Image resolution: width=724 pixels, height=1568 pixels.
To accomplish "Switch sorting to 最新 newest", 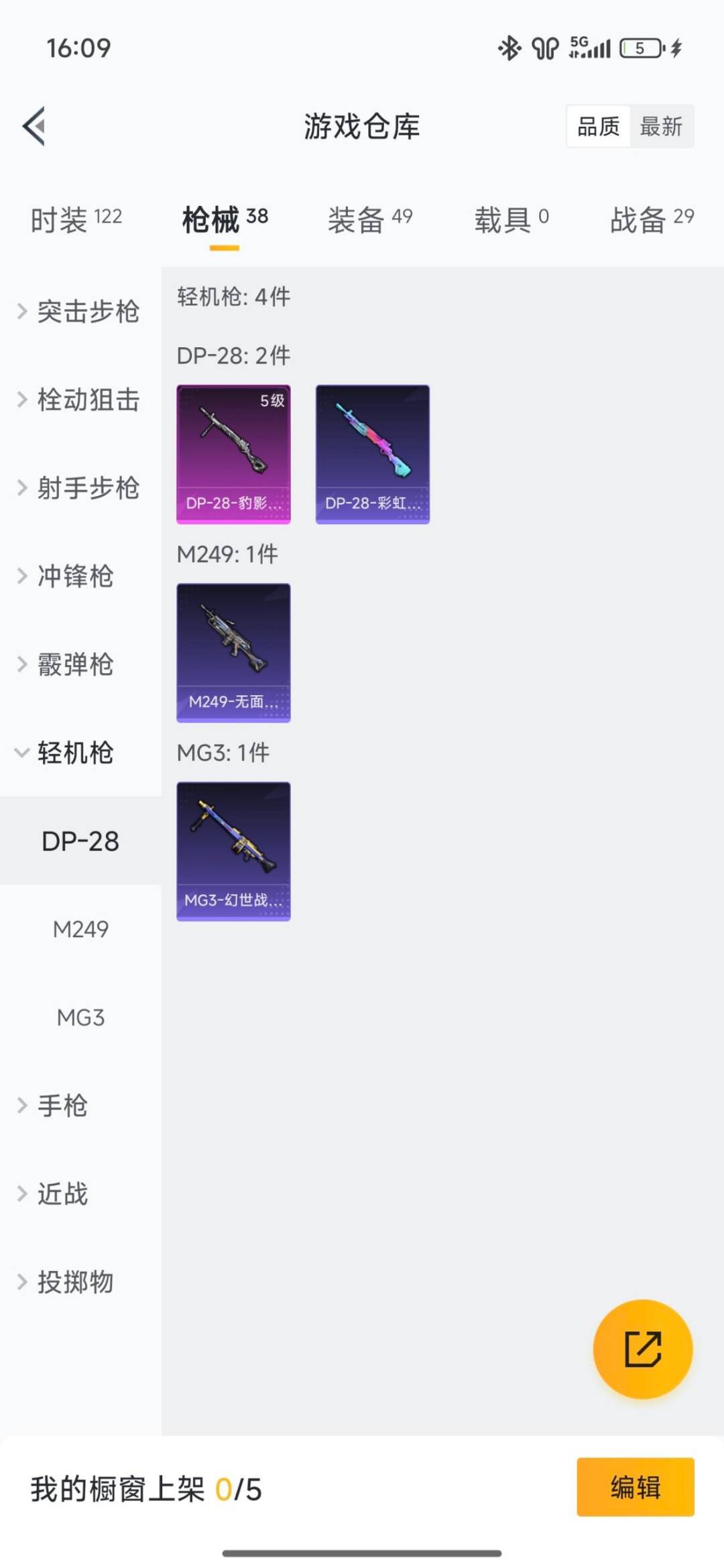I will (660, 127).
